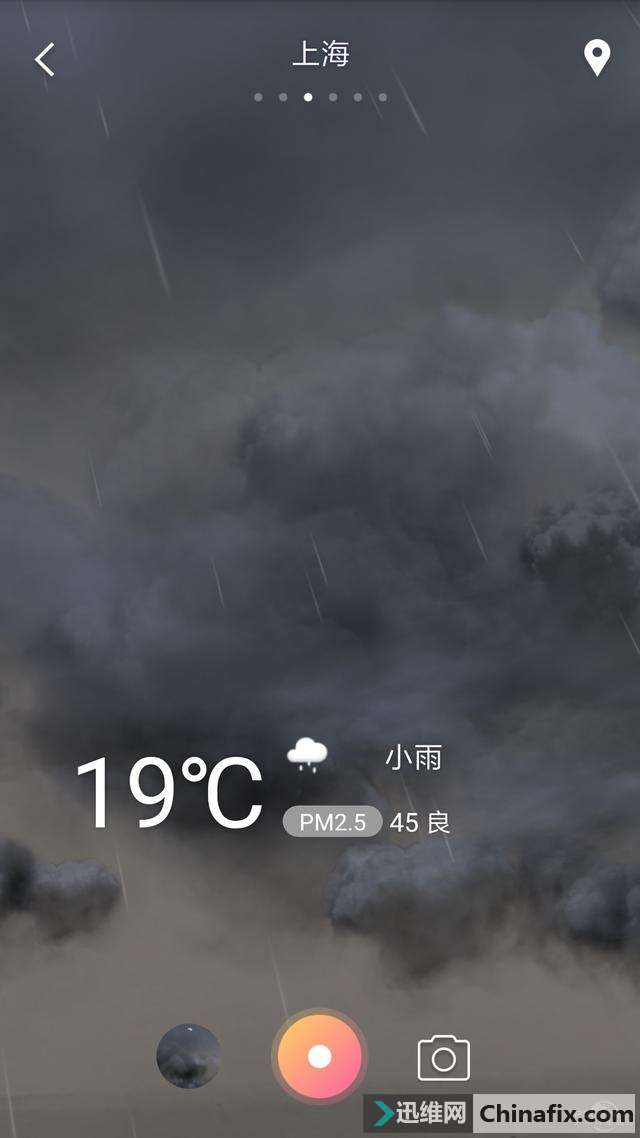Start recording with the round record button
The height and width of the screenshot is (1138, 640).
[x=319, y=1056]
